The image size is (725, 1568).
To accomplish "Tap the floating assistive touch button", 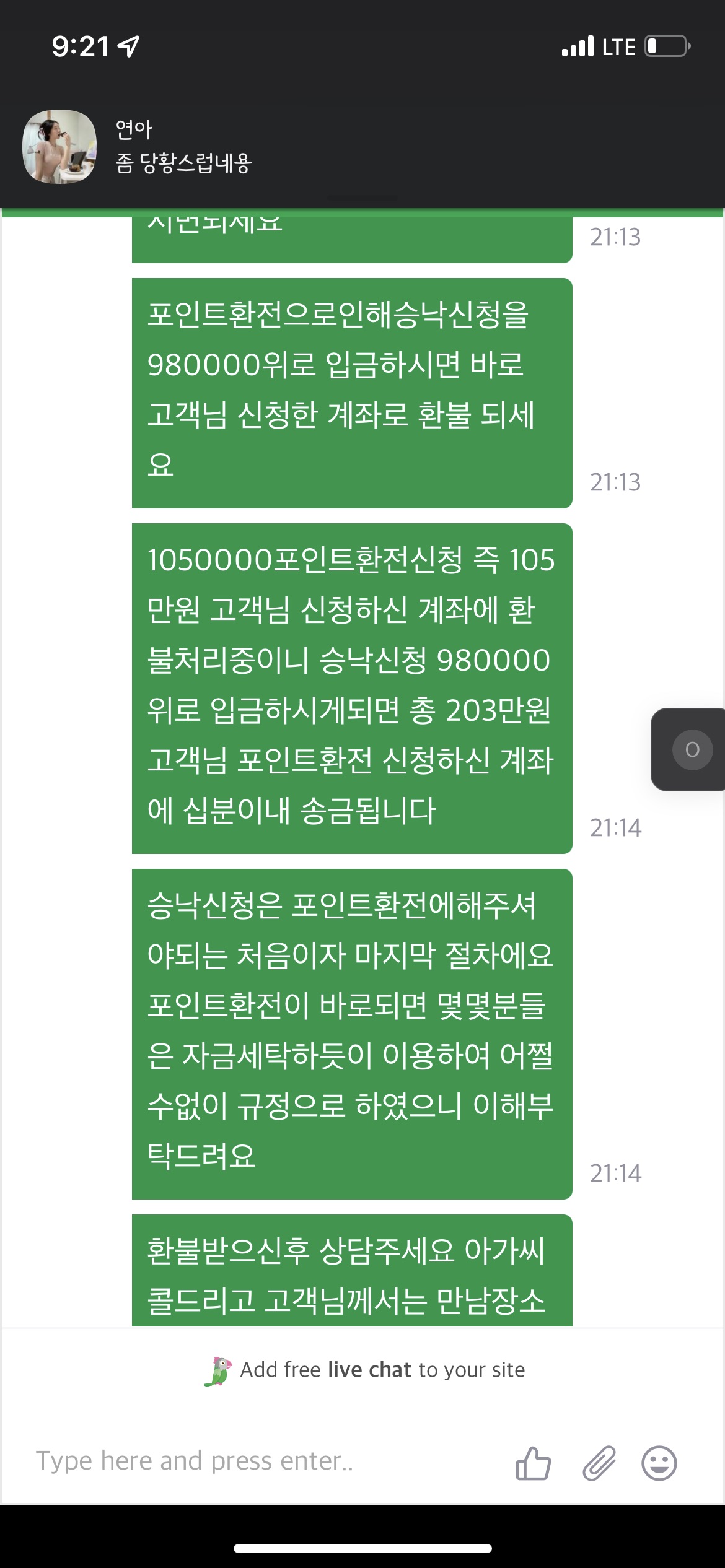I will point(692,749).
